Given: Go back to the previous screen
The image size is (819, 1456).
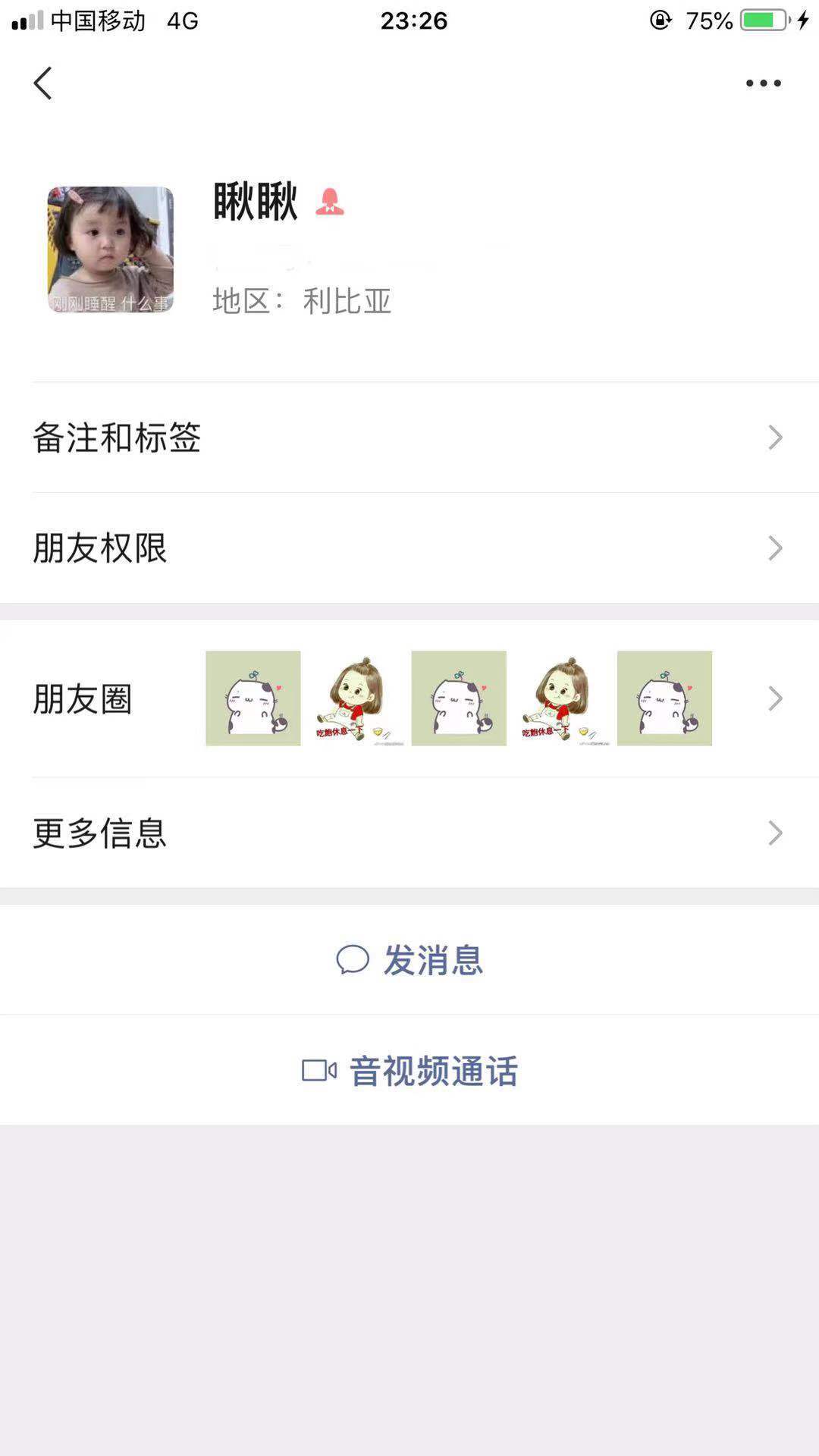Looking at the screenshot, I should (42, 83).
